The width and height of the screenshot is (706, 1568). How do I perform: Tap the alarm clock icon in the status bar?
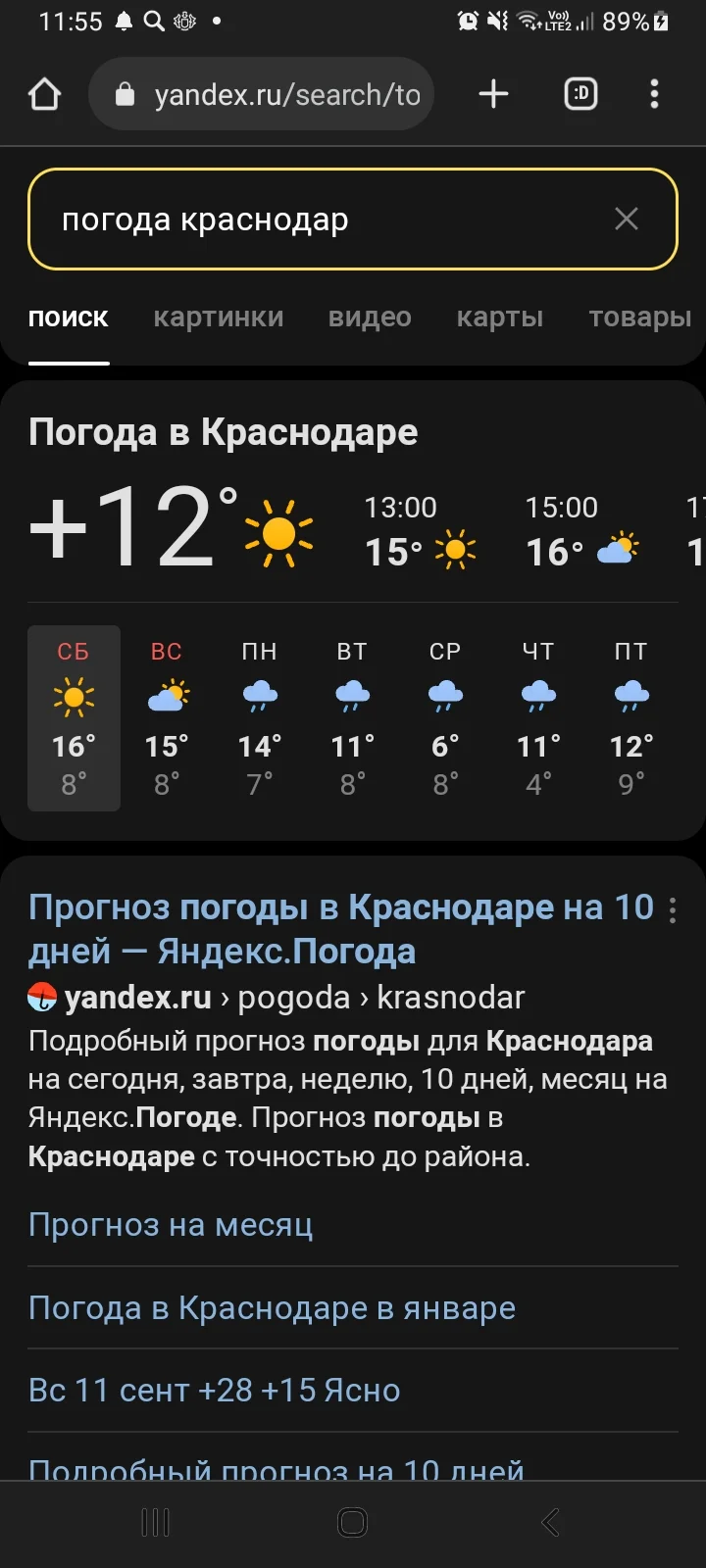click(469, 20)
